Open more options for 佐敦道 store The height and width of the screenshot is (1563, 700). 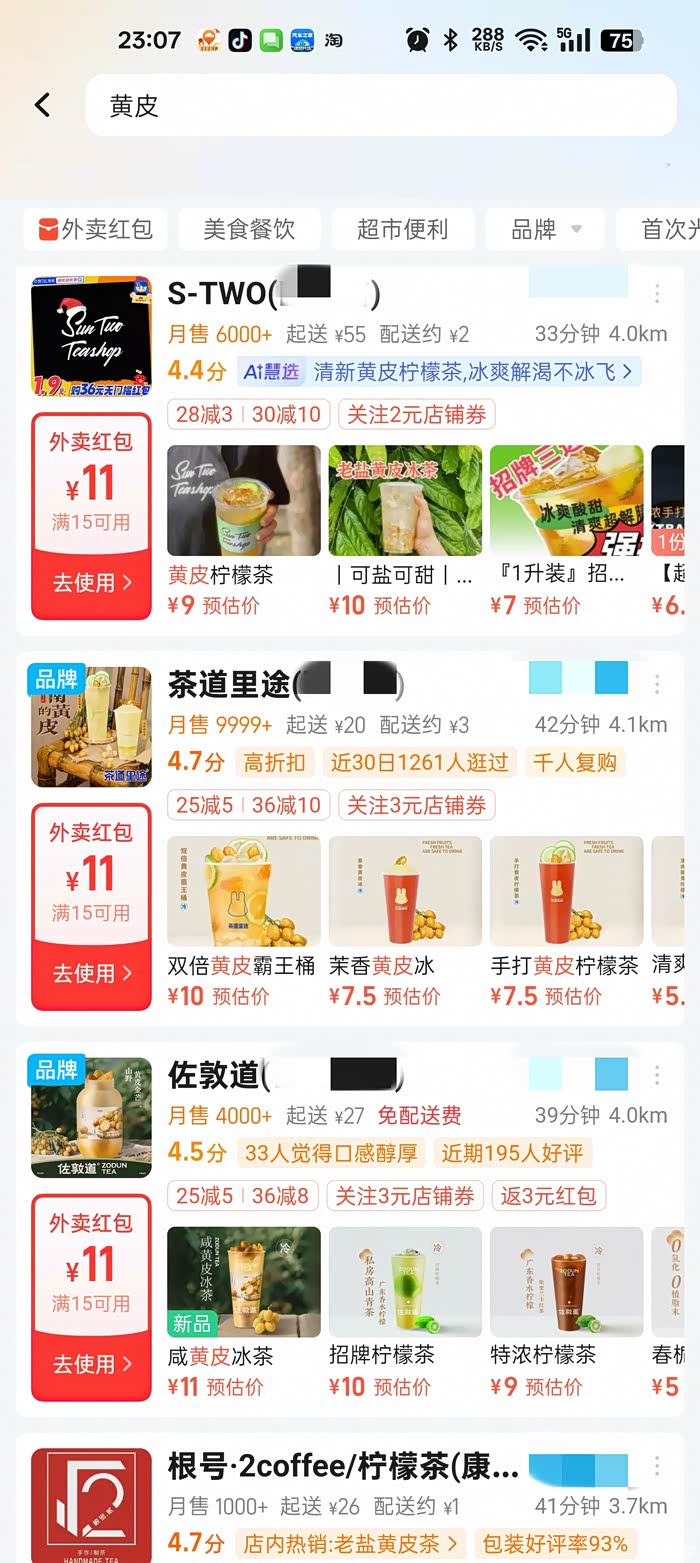tap(657, 1075)
